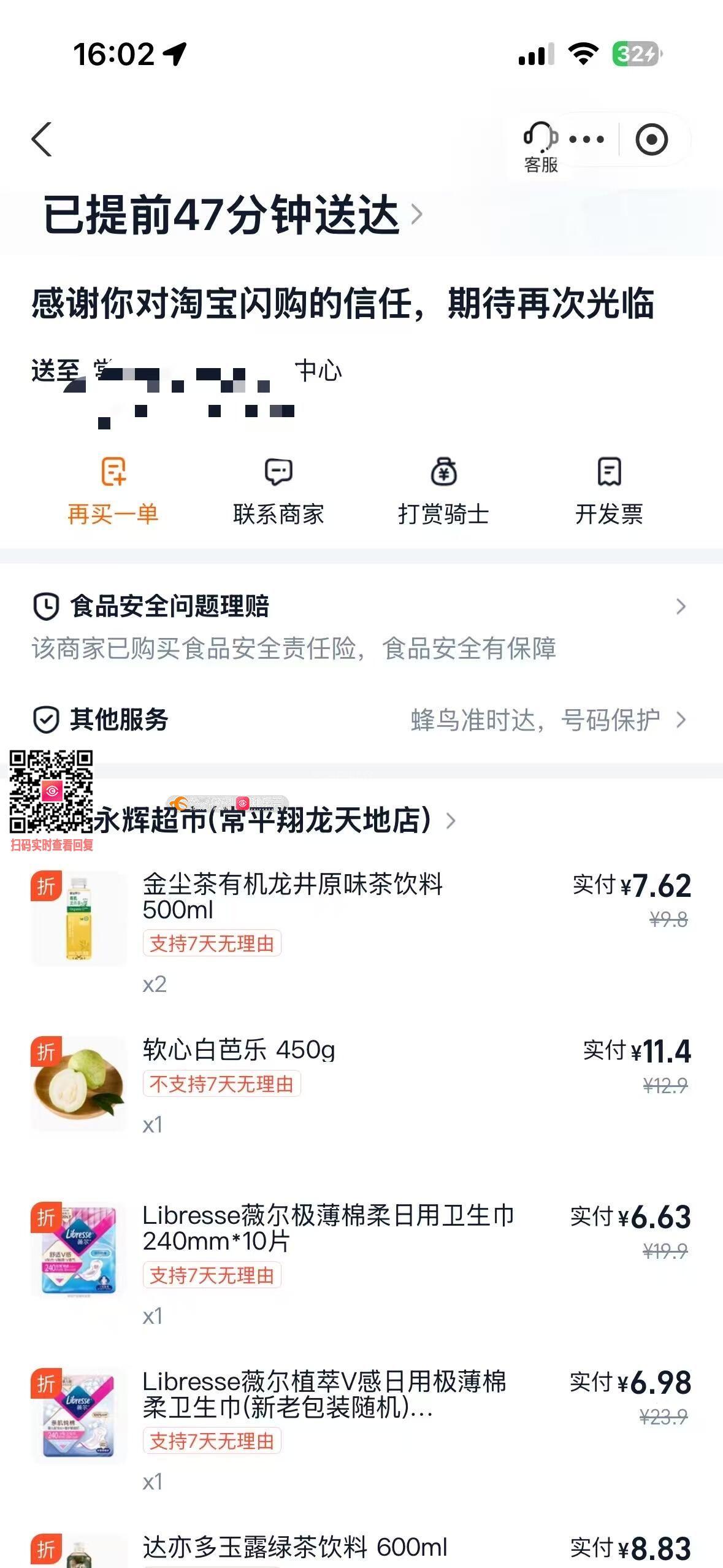Viewport: 723px width, 1568px height.
Task: Open the 软心白芭乐 450g item
Action: pyautogui.click(x=239, y=1050)
